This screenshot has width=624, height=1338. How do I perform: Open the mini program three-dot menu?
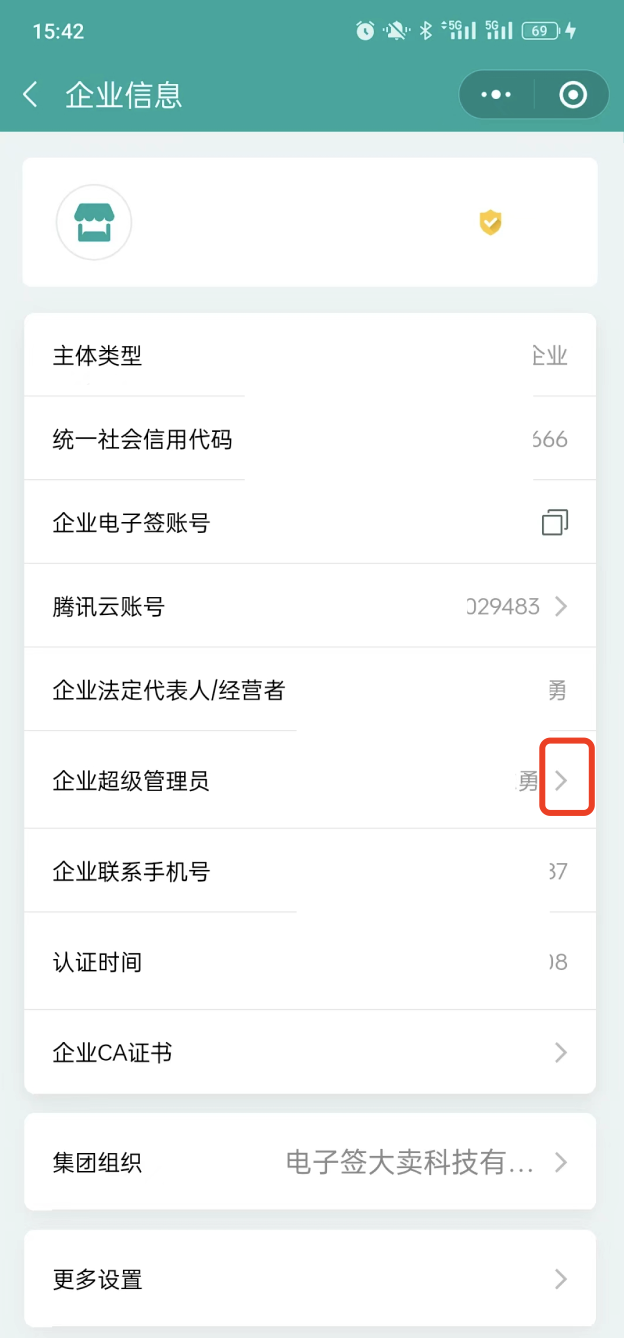coord(496,95)
